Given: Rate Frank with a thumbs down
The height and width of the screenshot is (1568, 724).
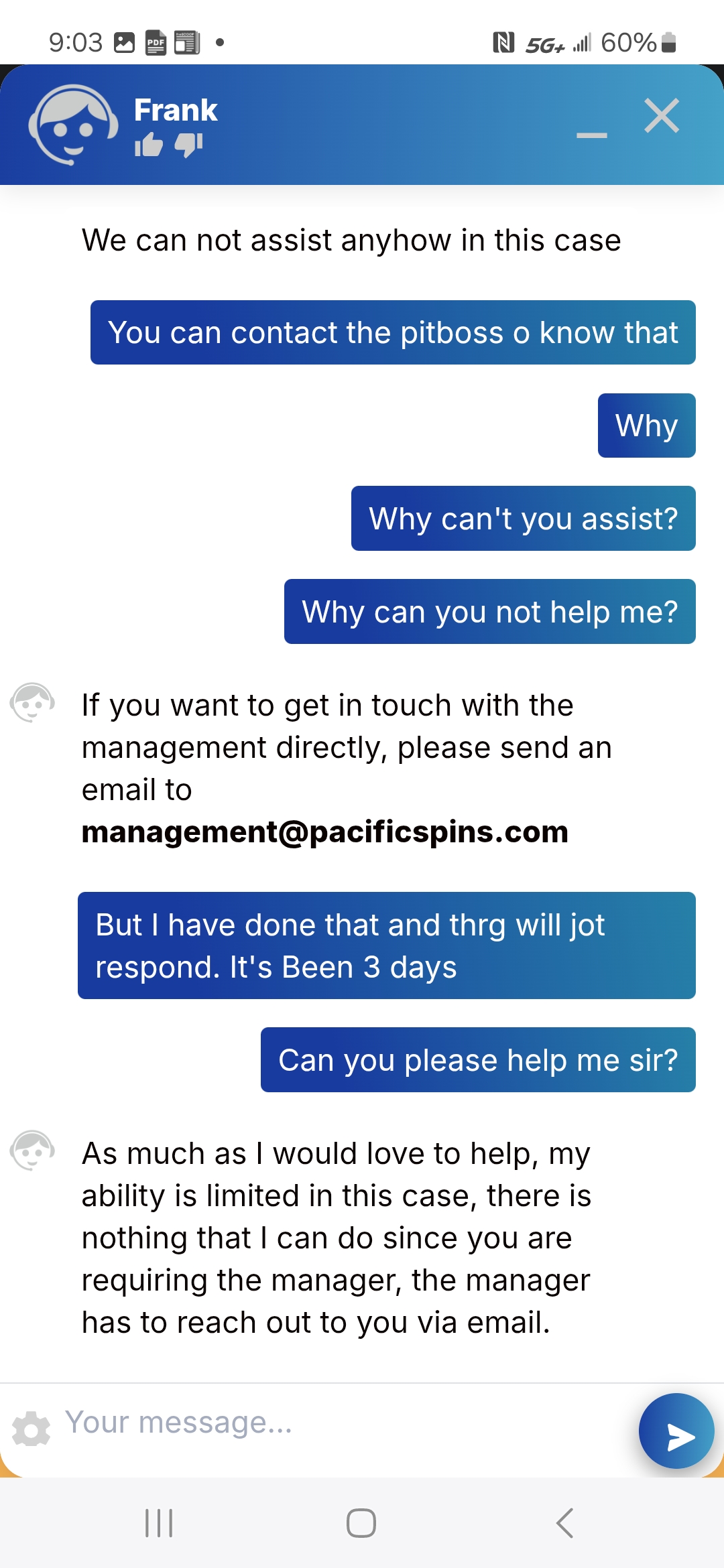Looking at the screenshot, I should pos(188,145).
